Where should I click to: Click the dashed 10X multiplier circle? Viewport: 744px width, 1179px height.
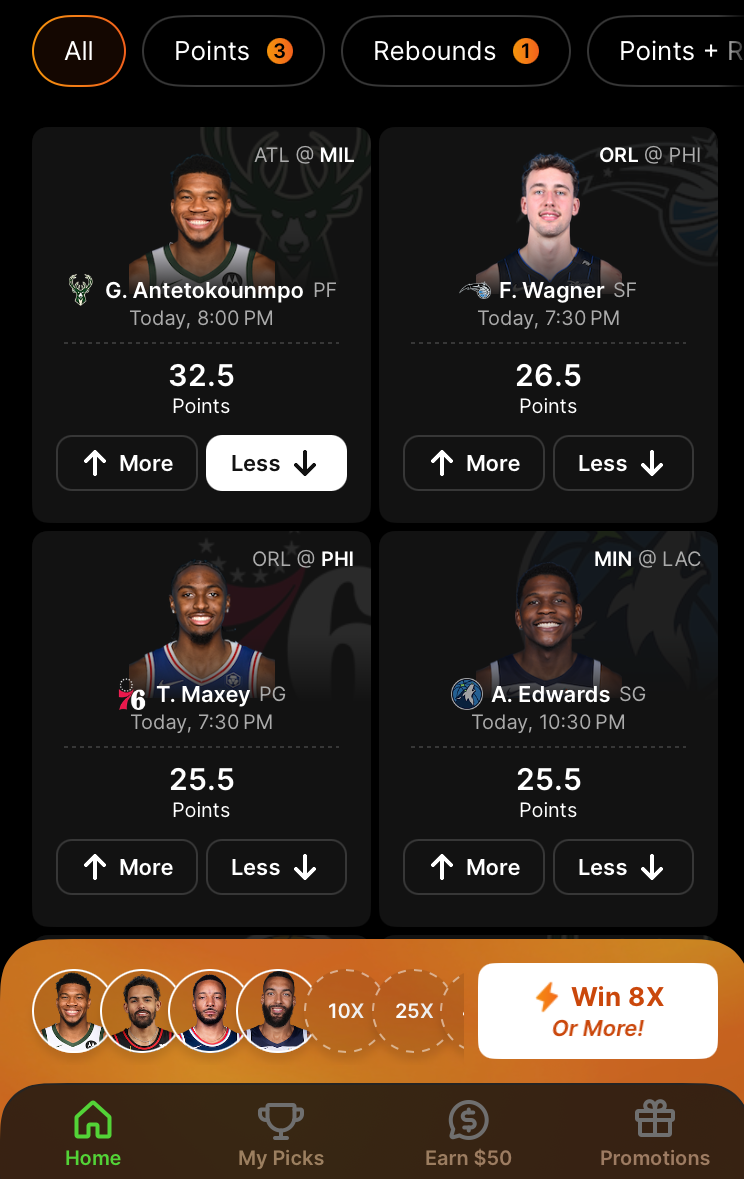pos(345,1011)
